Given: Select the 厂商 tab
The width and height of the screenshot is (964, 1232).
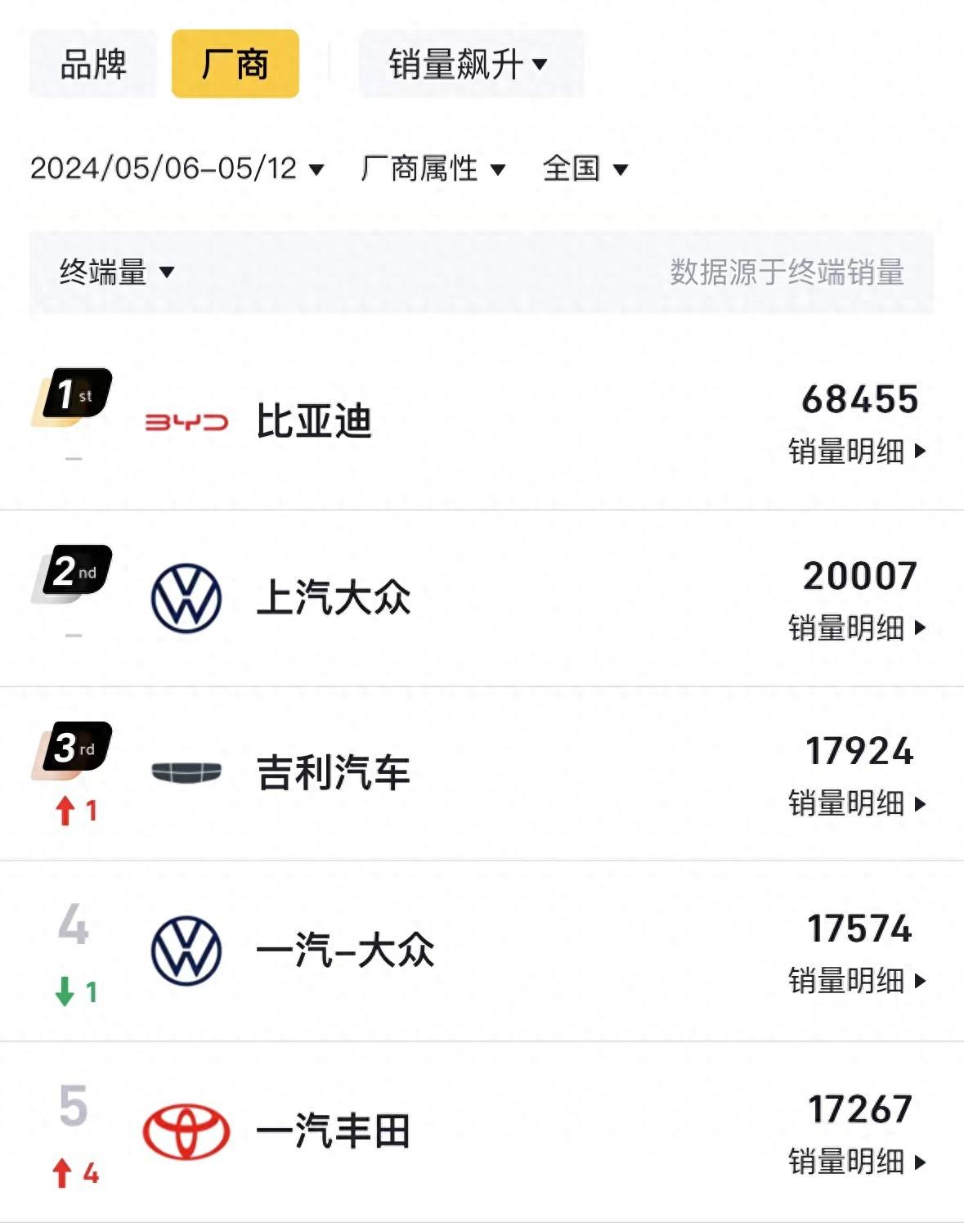Looking at the screenshot, I should point(235,65).
